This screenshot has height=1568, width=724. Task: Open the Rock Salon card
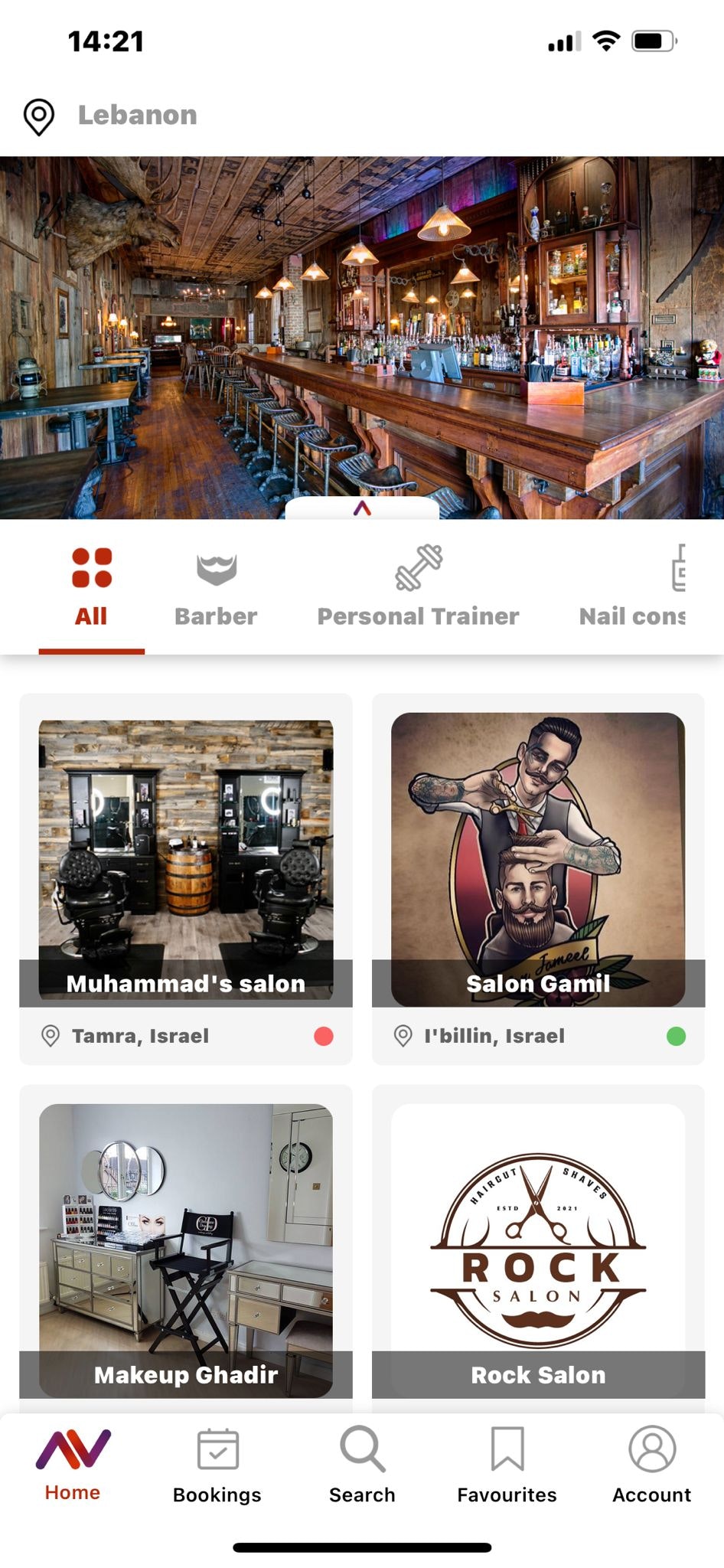tap(538, 1249)
